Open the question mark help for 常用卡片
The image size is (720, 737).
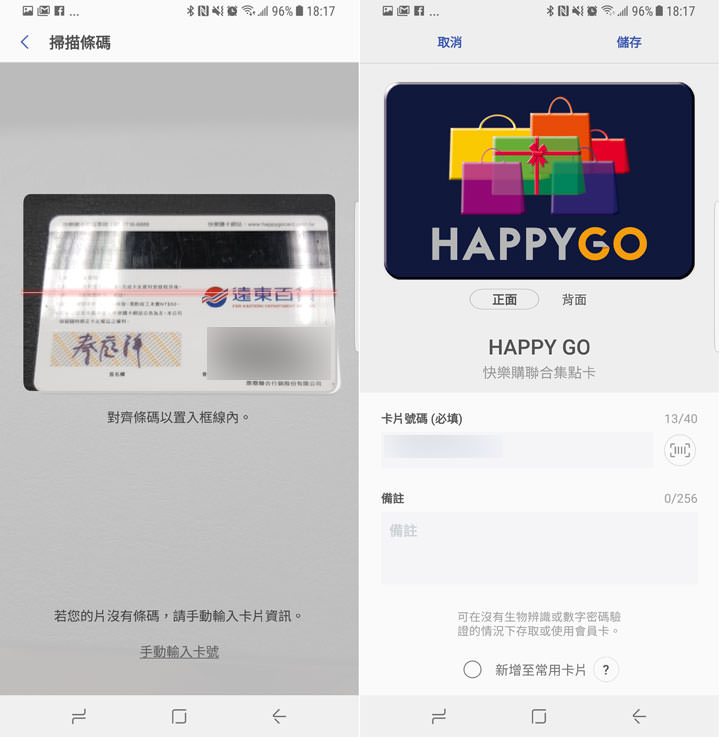pos(606,670)
